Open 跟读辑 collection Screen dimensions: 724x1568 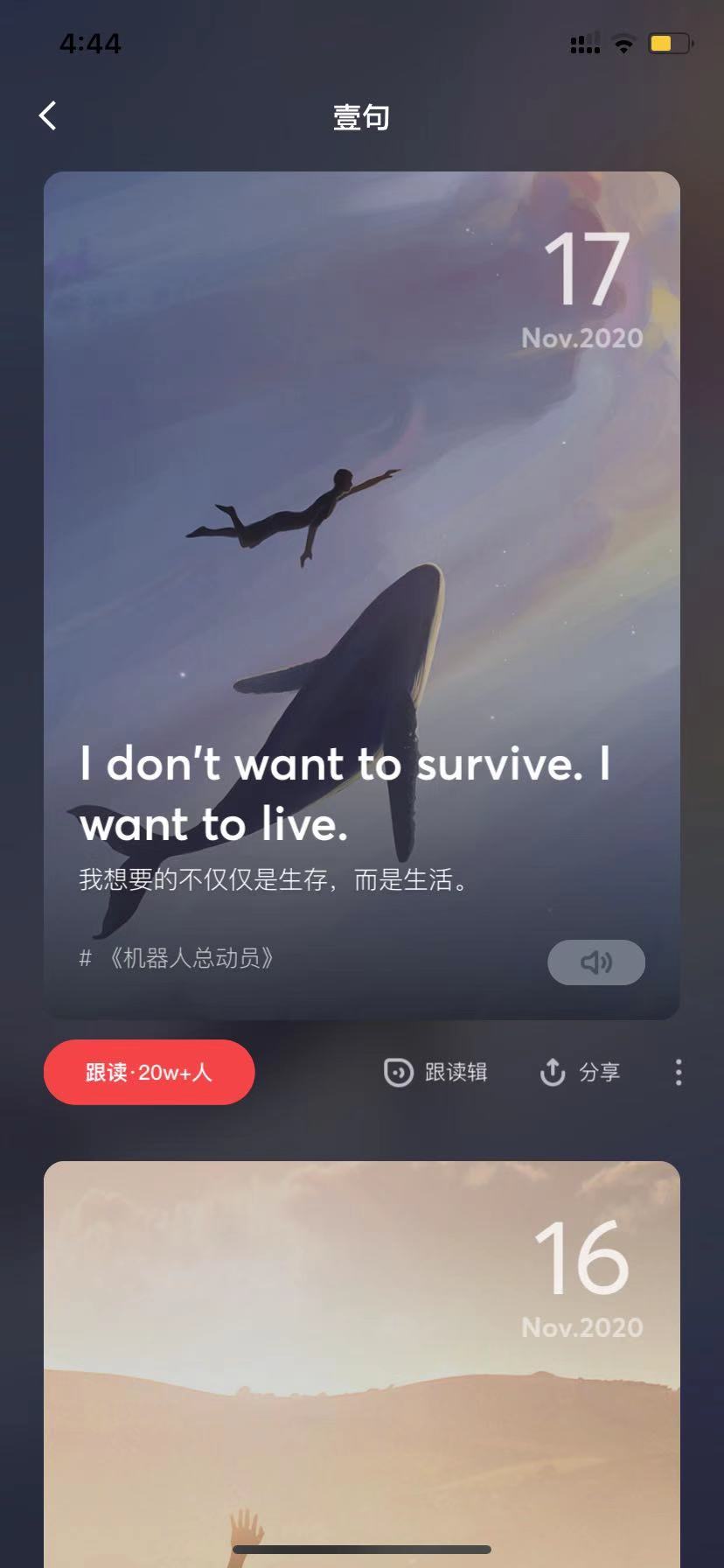pyautogui.click(x=435, y=1072)
